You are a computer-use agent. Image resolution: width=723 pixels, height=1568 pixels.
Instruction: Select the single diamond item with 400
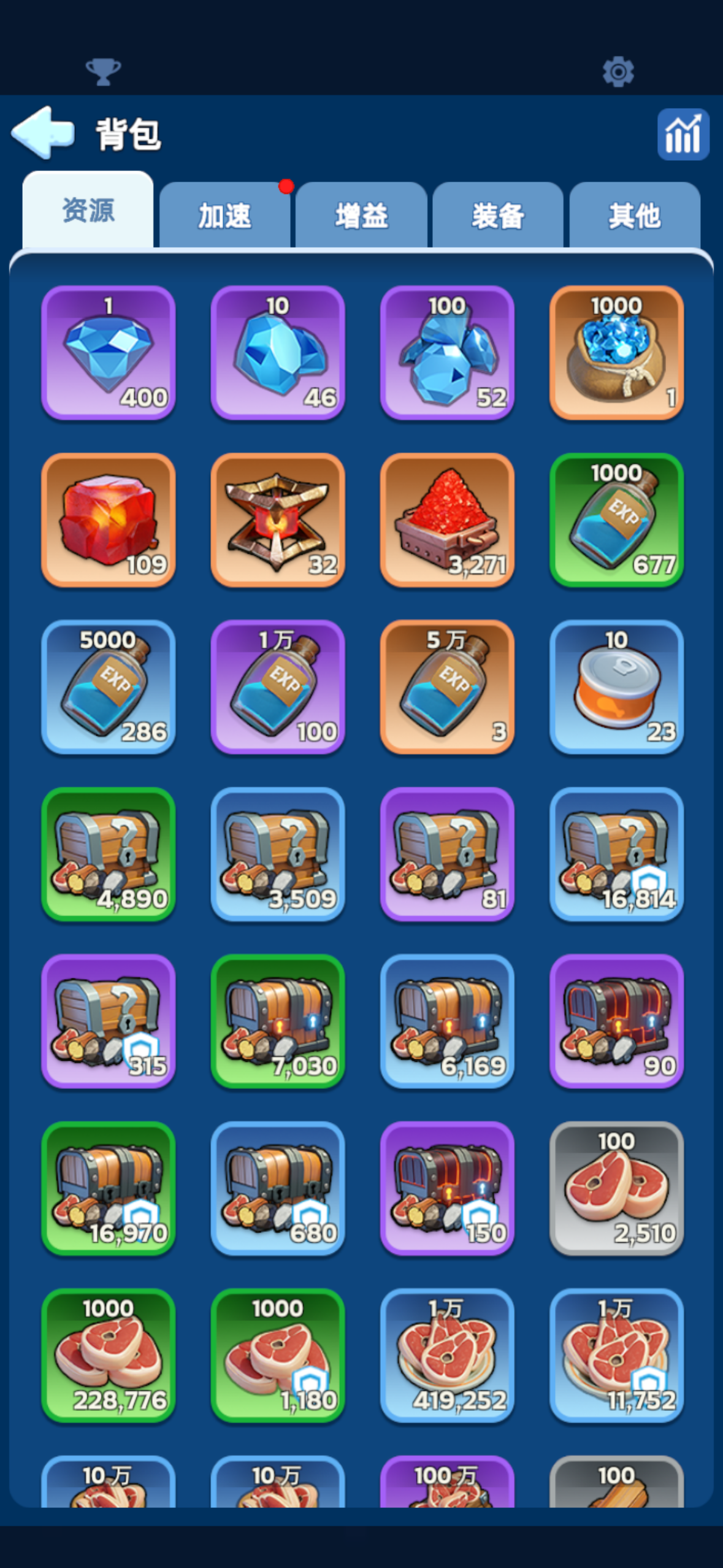pos(109,353)
